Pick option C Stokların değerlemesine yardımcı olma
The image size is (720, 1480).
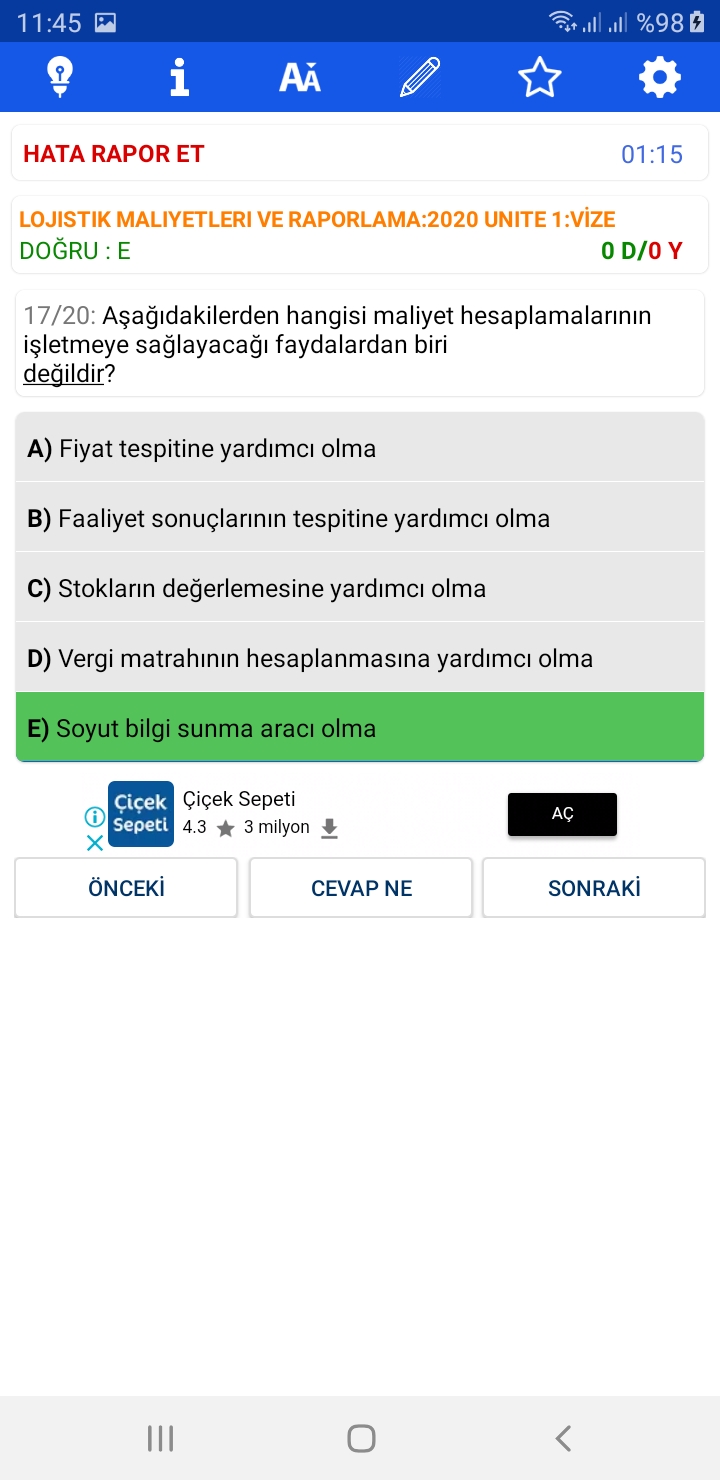coord(360,588)
